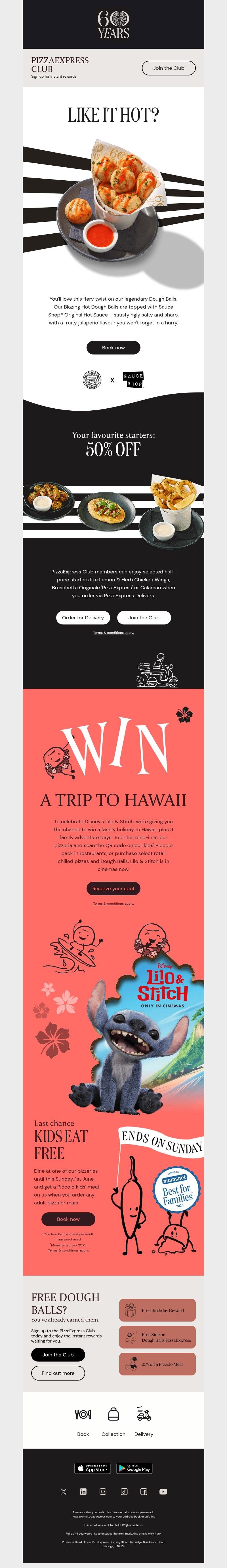
Task: Download on the App Store
Action: 92,1469
